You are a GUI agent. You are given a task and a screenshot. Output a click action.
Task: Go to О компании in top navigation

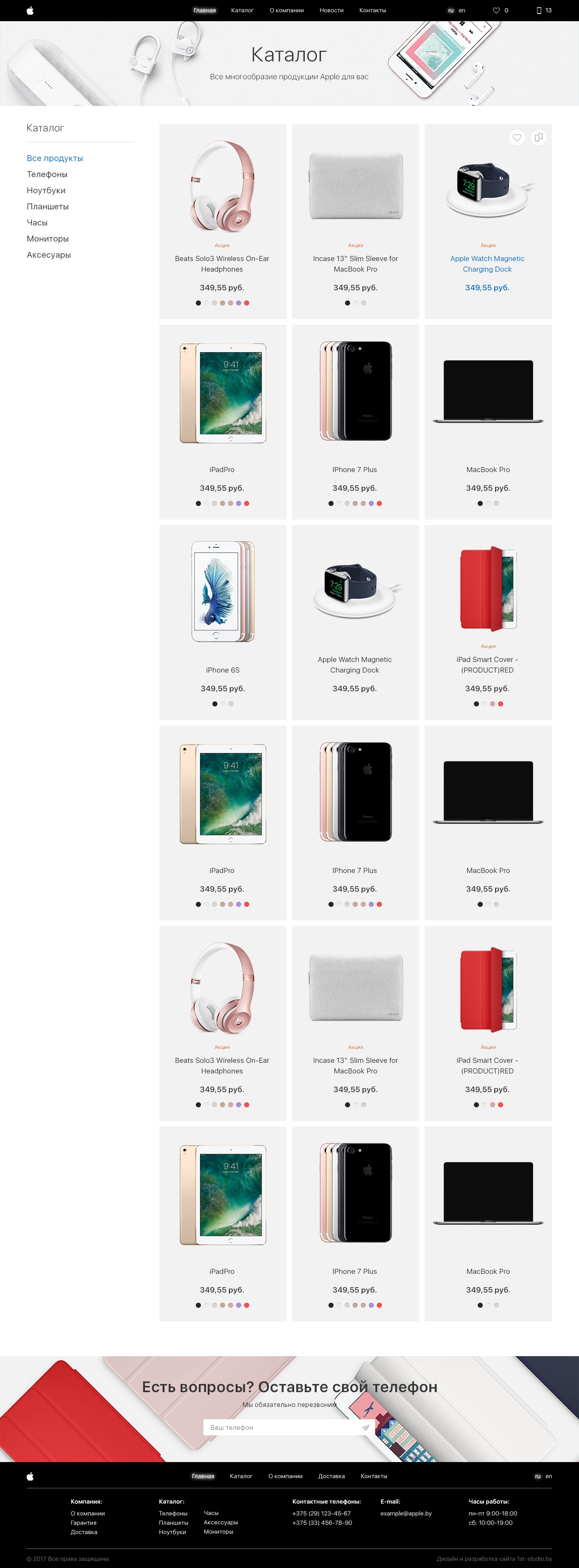tap(286, 10)
